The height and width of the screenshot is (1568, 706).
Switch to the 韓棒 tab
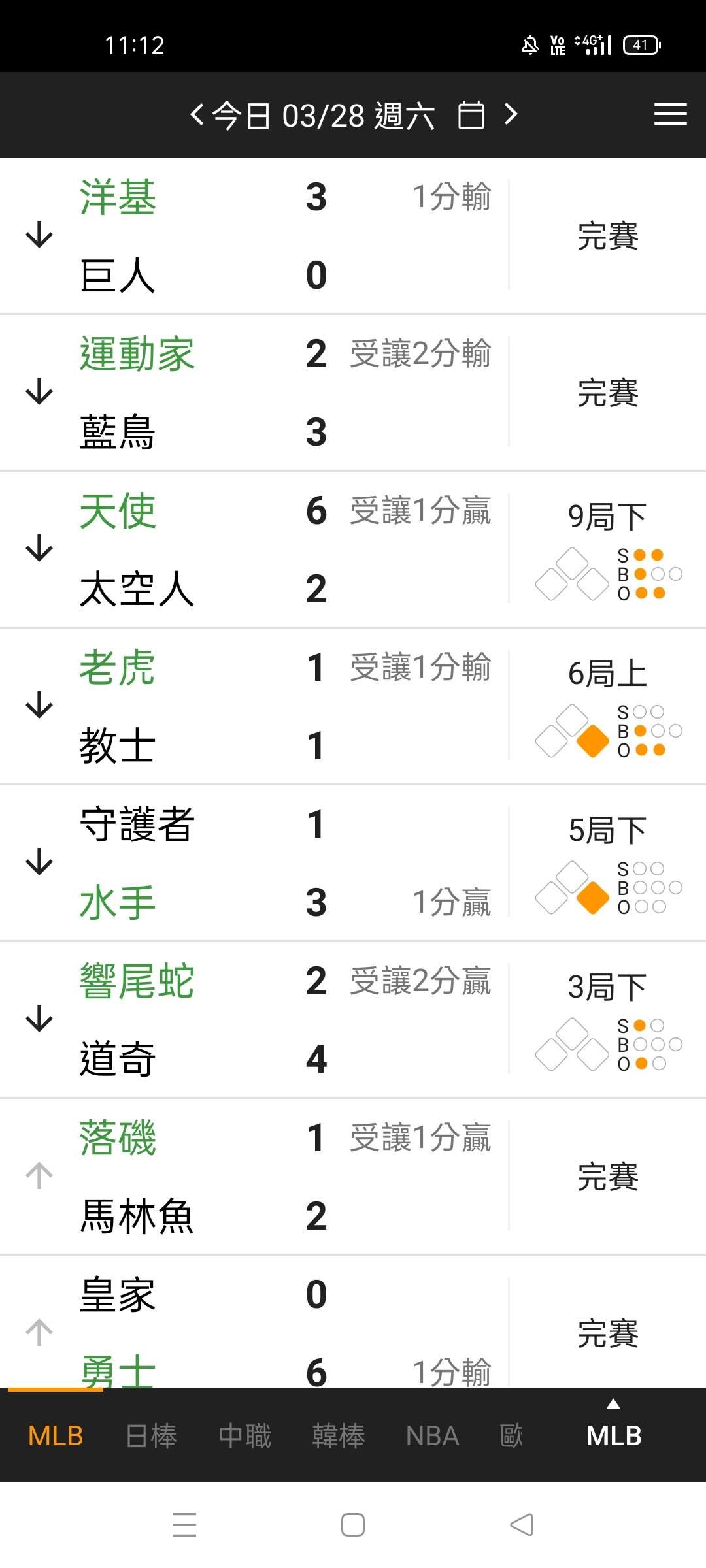[x=339, y=1436]
